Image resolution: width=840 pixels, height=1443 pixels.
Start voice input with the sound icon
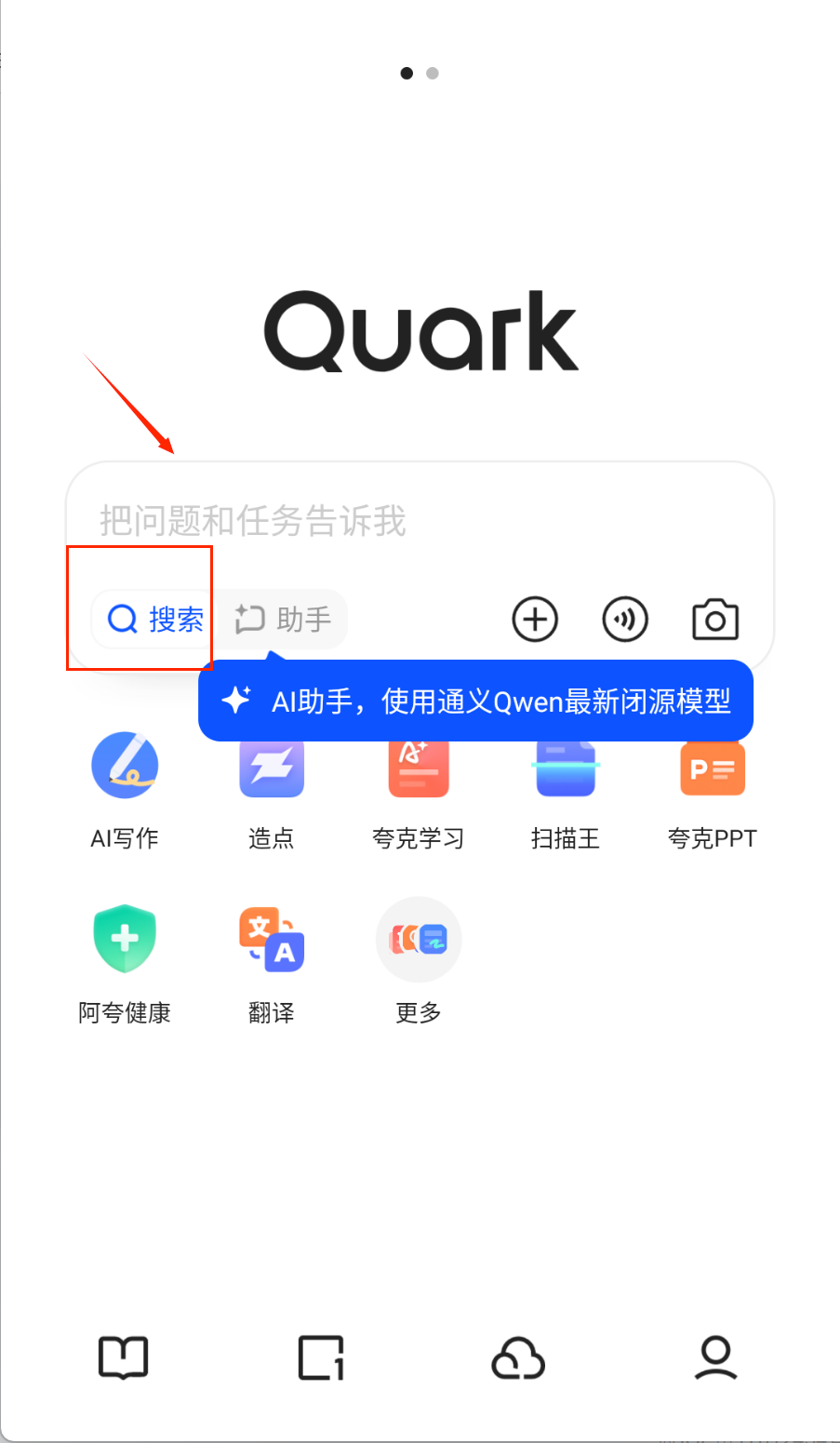(x=625, y=620)
